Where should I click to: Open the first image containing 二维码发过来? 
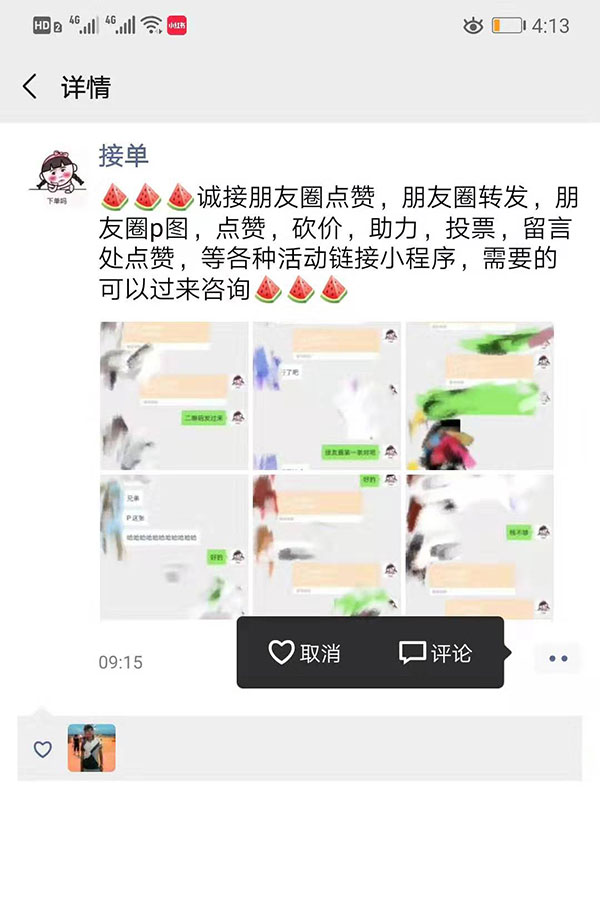pos(174,395)
